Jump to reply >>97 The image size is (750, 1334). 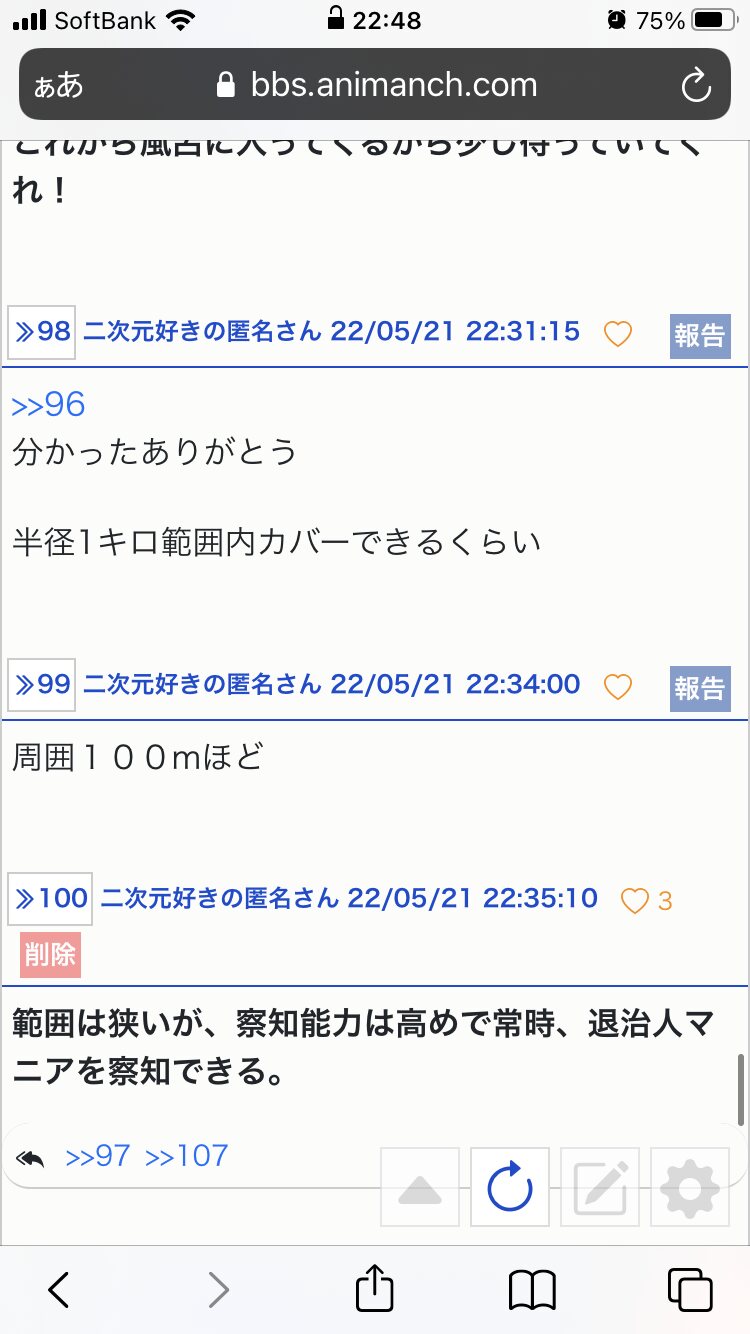pyautogui.click(x=98, y=1156)
